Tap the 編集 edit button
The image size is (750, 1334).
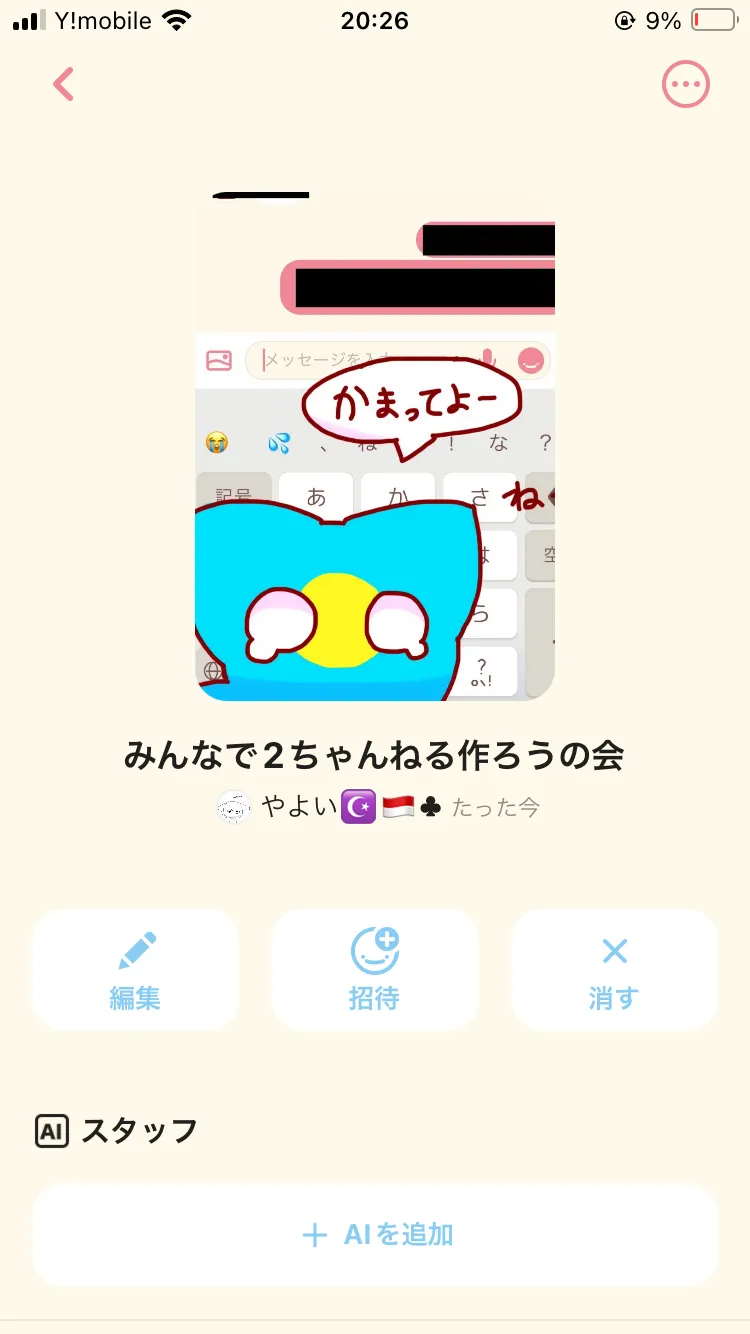(x=135, y=970)
